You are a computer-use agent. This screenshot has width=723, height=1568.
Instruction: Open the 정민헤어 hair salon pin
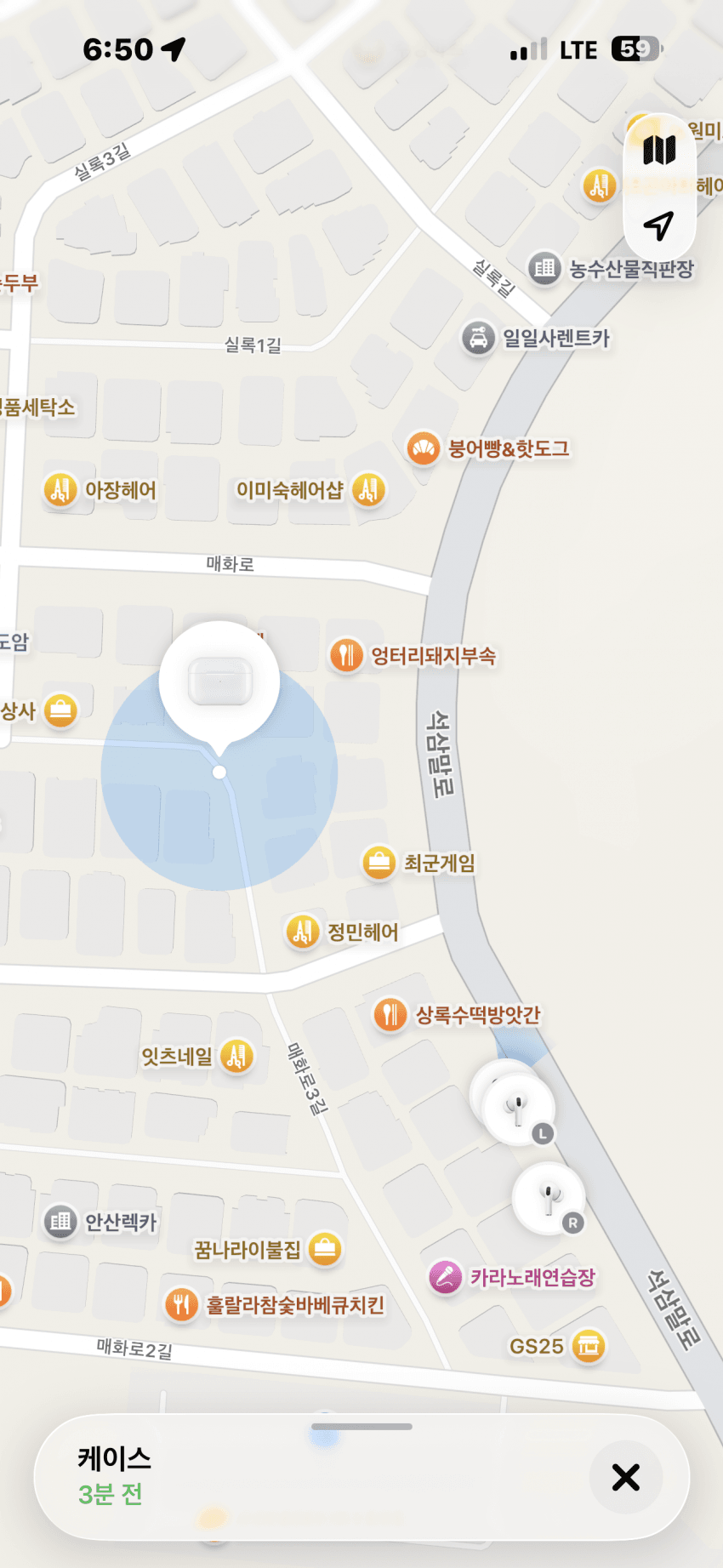click(302, 932)
